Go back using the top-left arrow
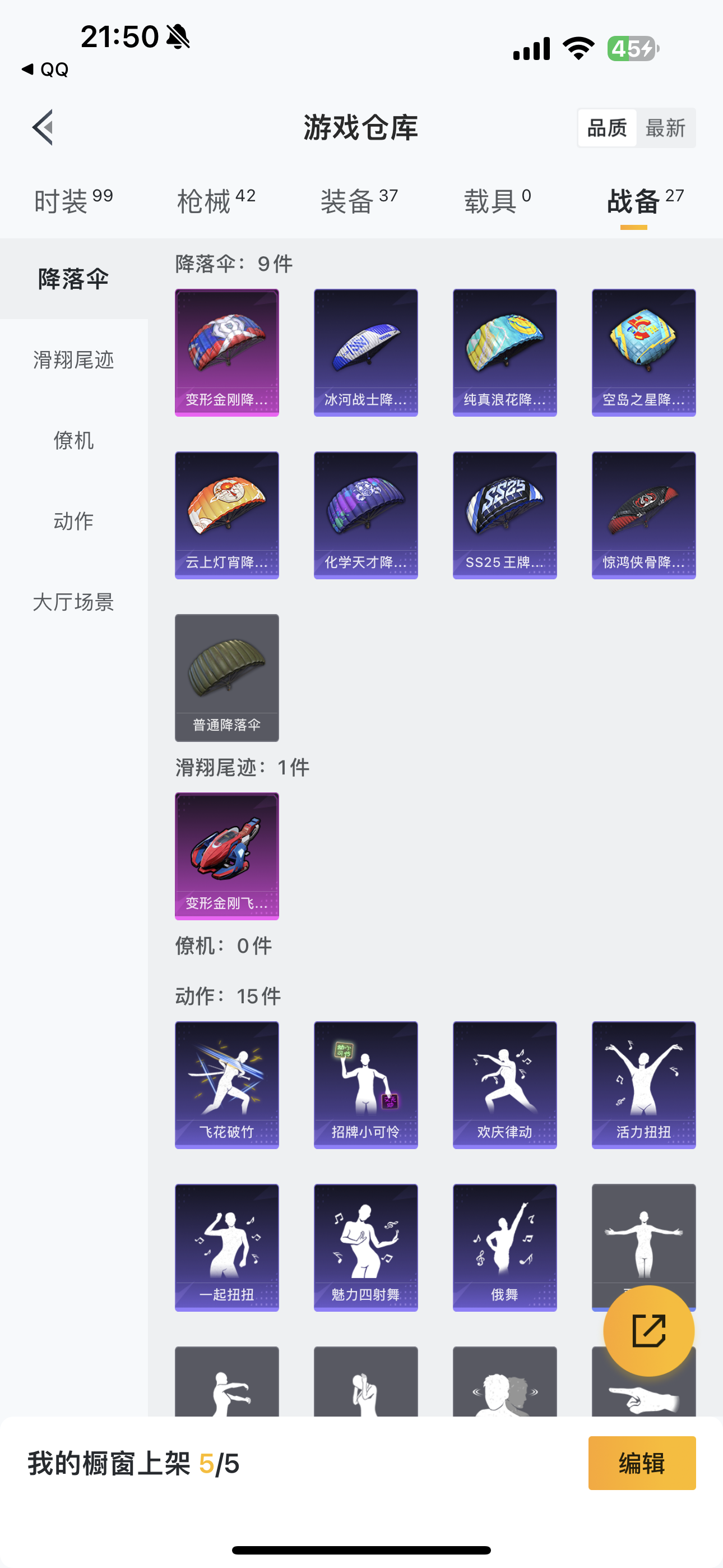Viewport: 723px width, 1568px height. pos(43,128)
